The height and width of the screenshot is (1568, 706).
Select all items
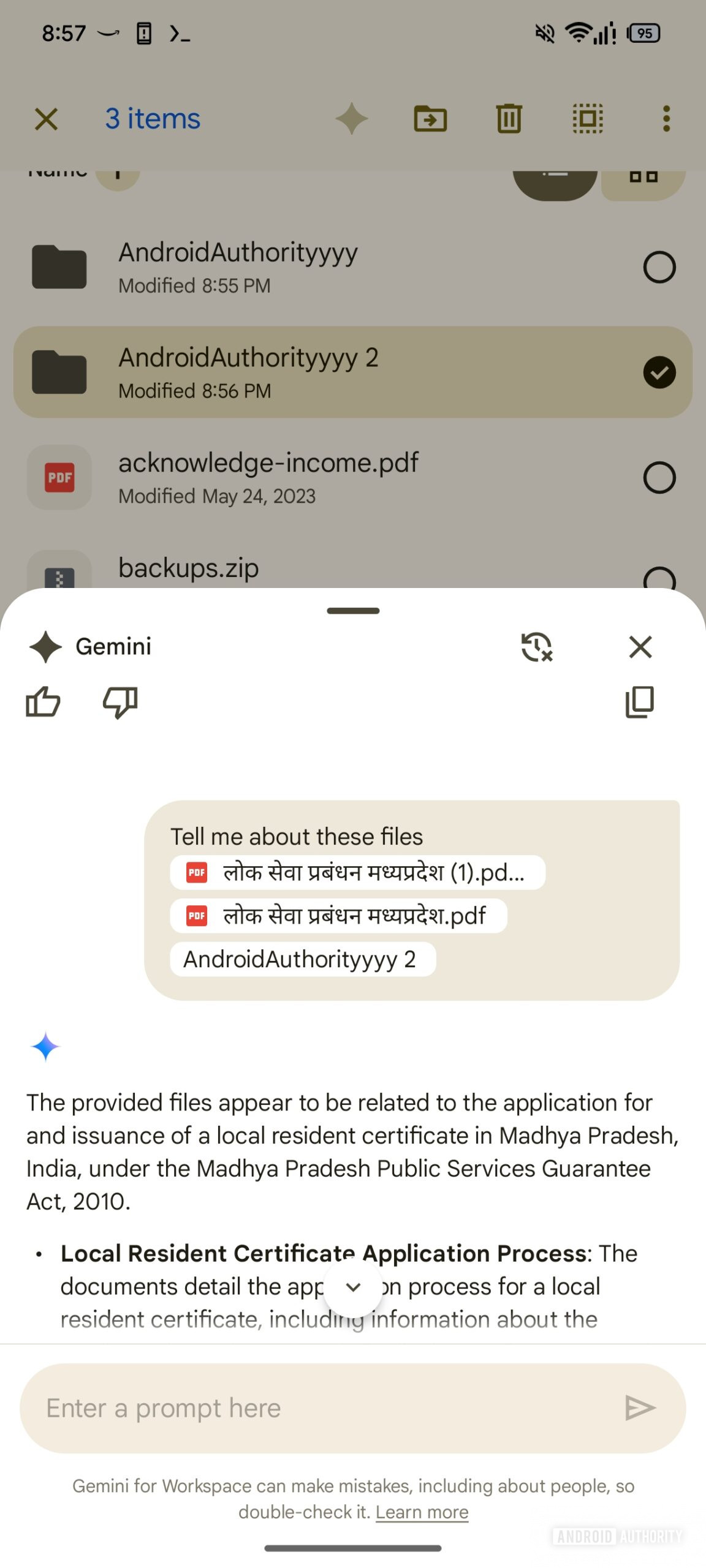588,119
